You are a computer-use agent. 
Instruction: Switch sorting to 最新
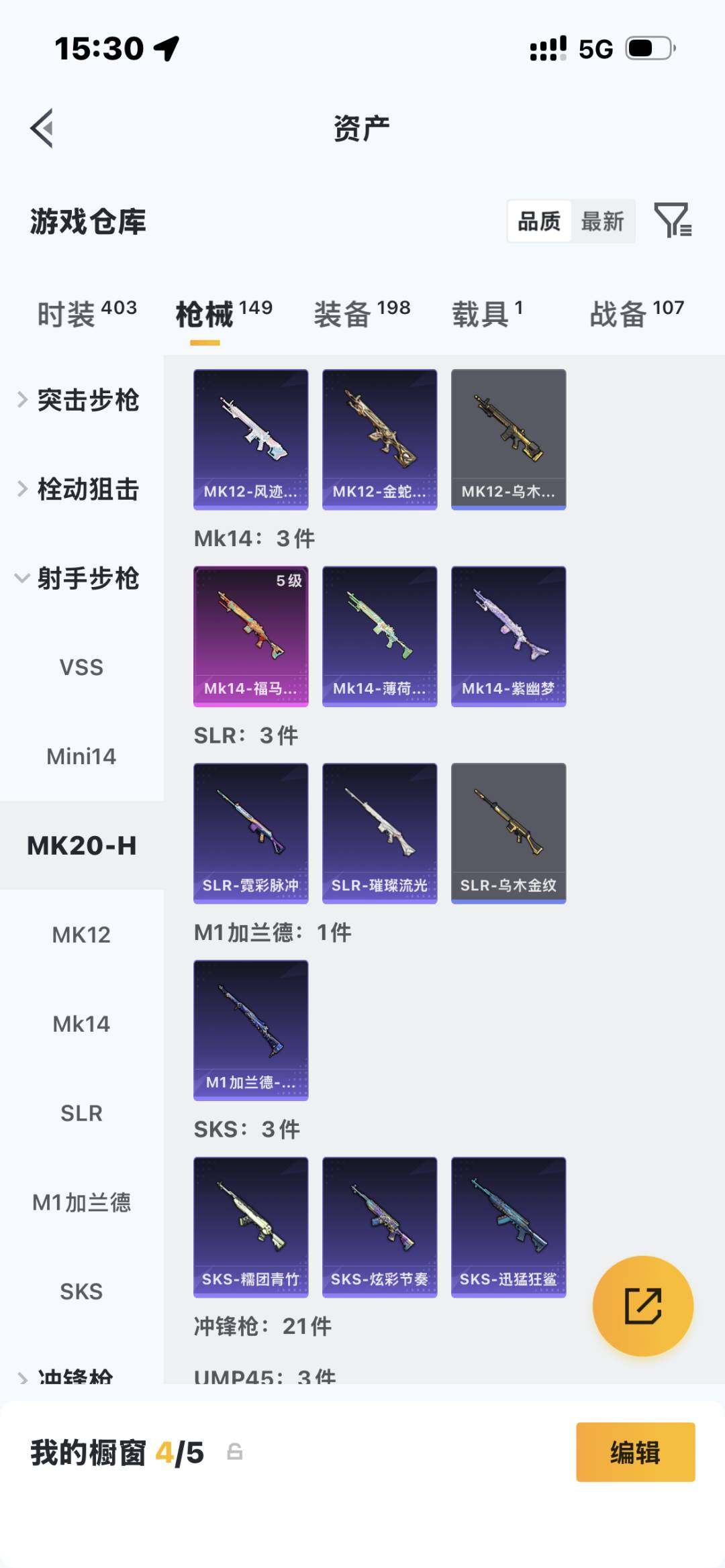click(603, 221)
